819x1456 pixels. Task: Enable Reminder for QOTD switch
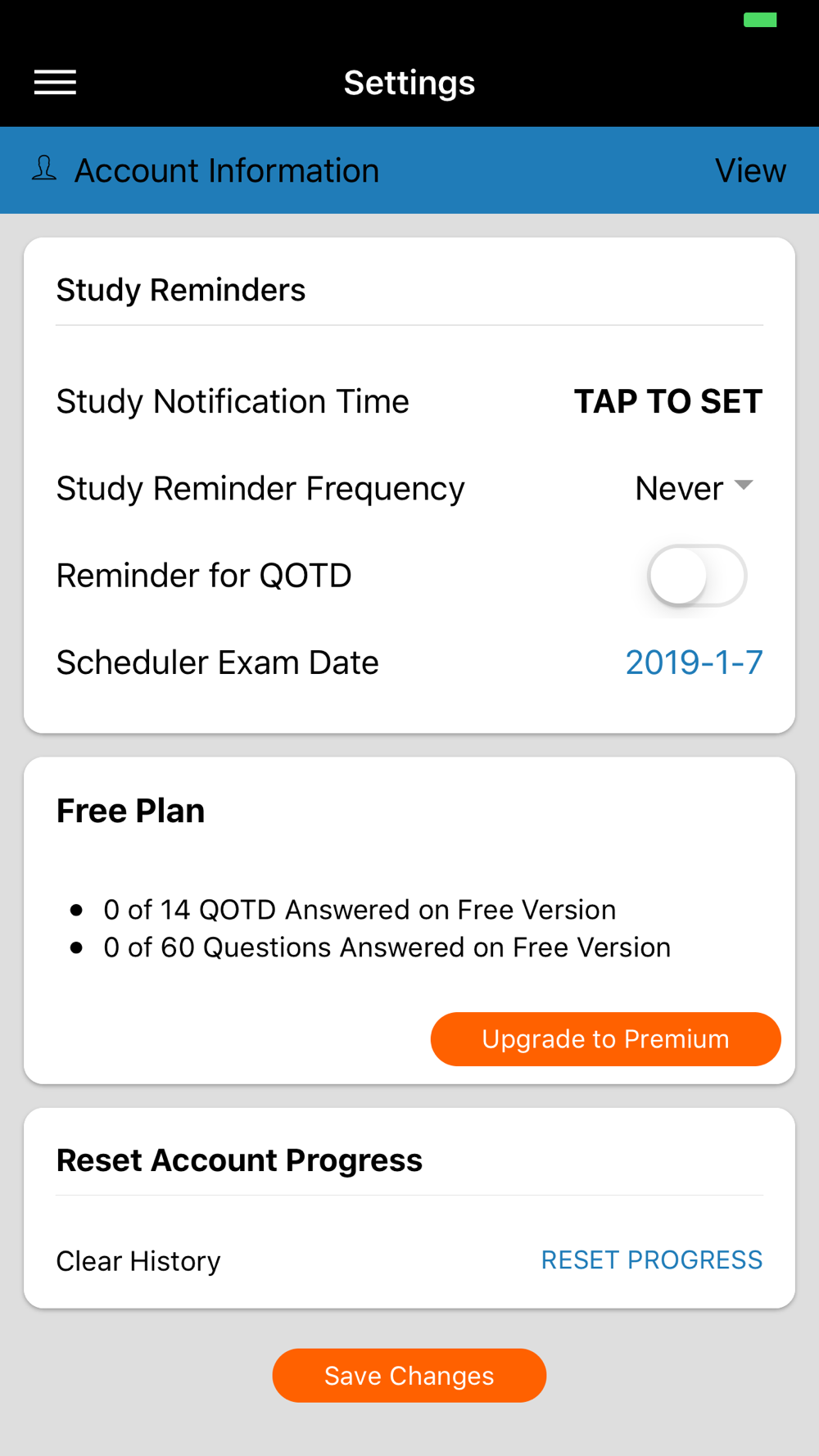coord(696,576)
